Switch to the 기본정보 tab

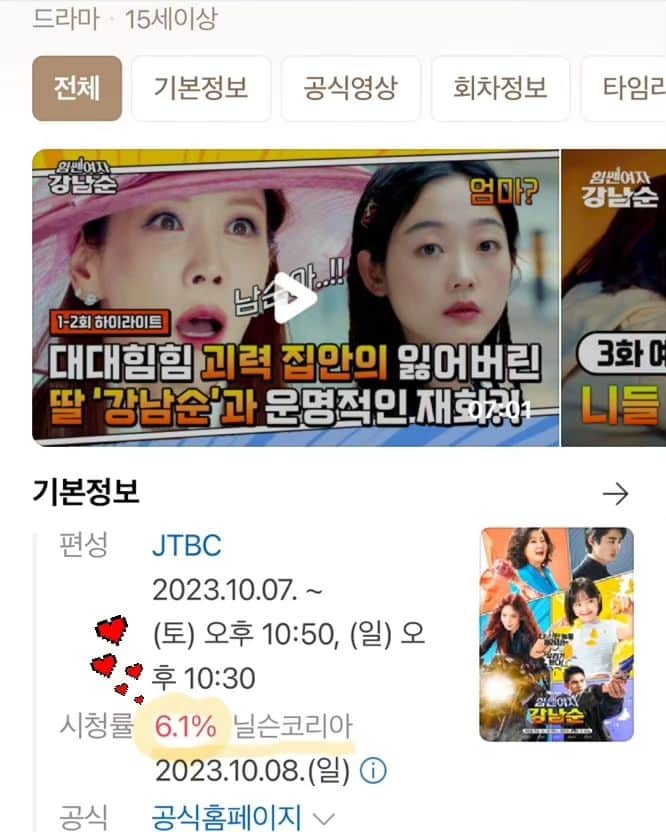point(200,88)
